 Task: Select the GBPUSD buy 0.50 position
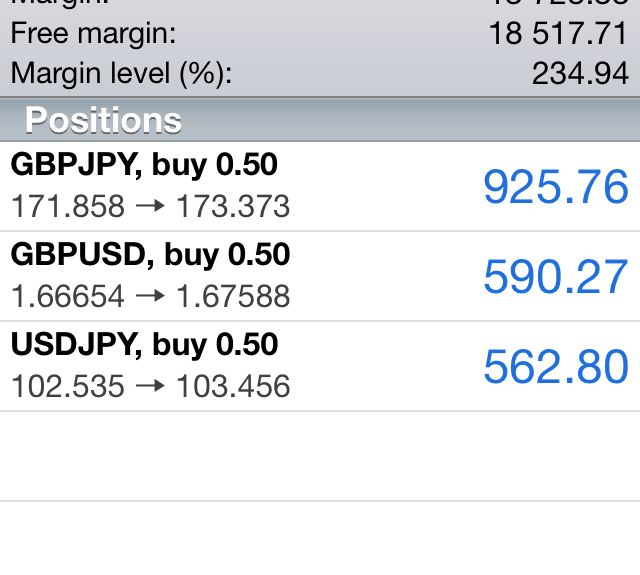click(320, 276)
